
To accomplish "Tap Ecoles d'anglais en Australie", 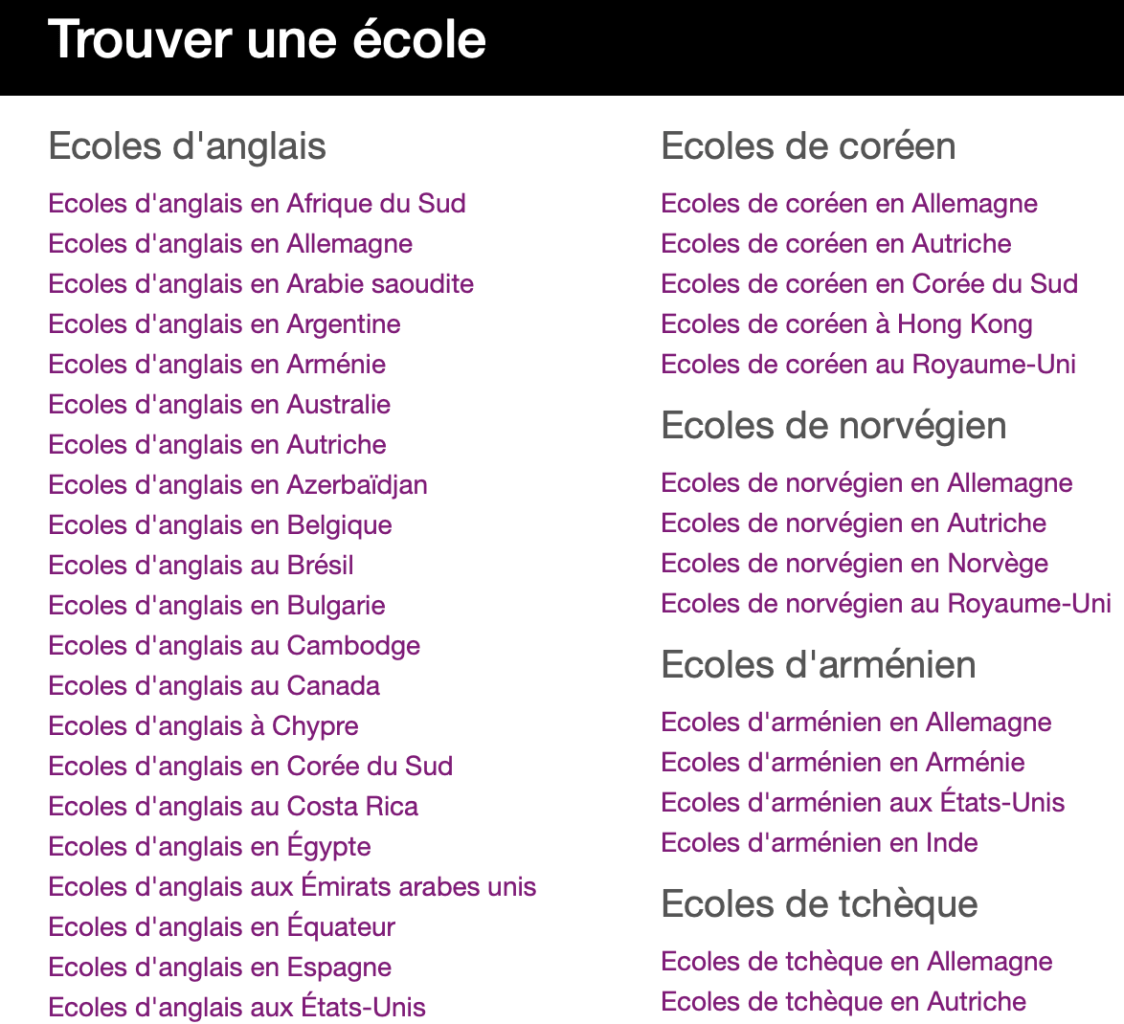I will tap(219, 404).
